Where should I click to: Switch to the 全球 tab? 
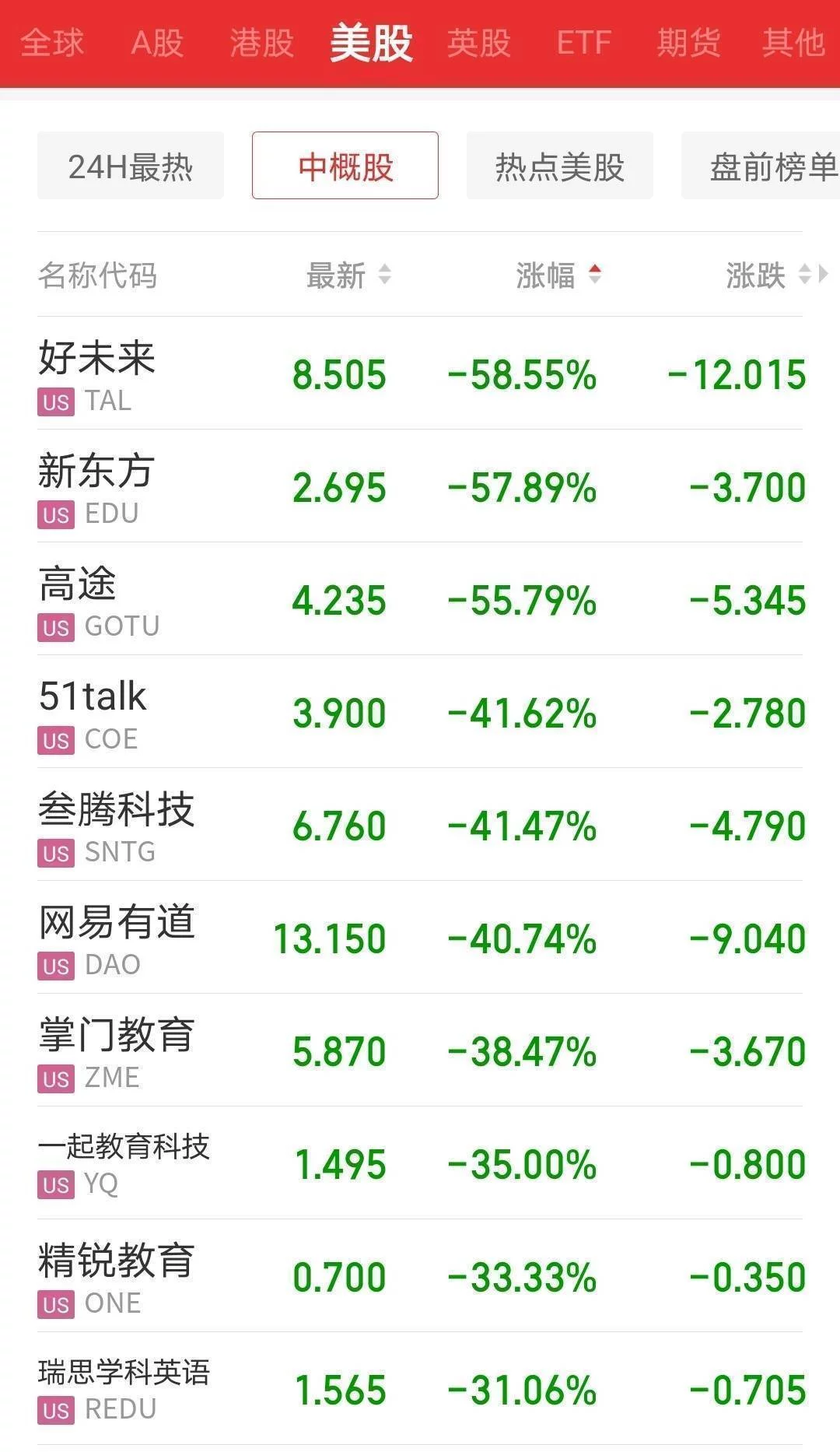point(52,43)
